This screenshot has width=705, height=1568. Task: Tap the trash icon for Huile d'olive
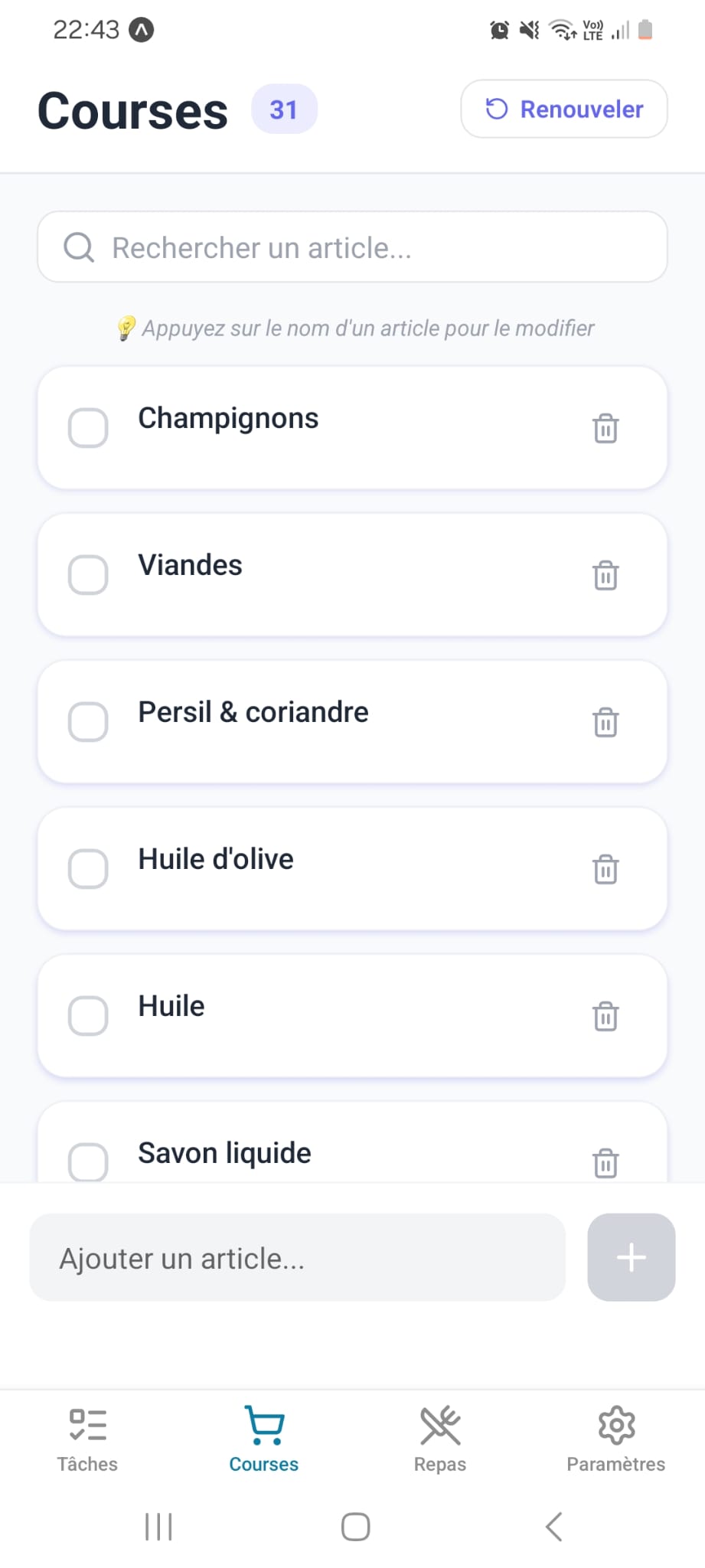point(605,869)
